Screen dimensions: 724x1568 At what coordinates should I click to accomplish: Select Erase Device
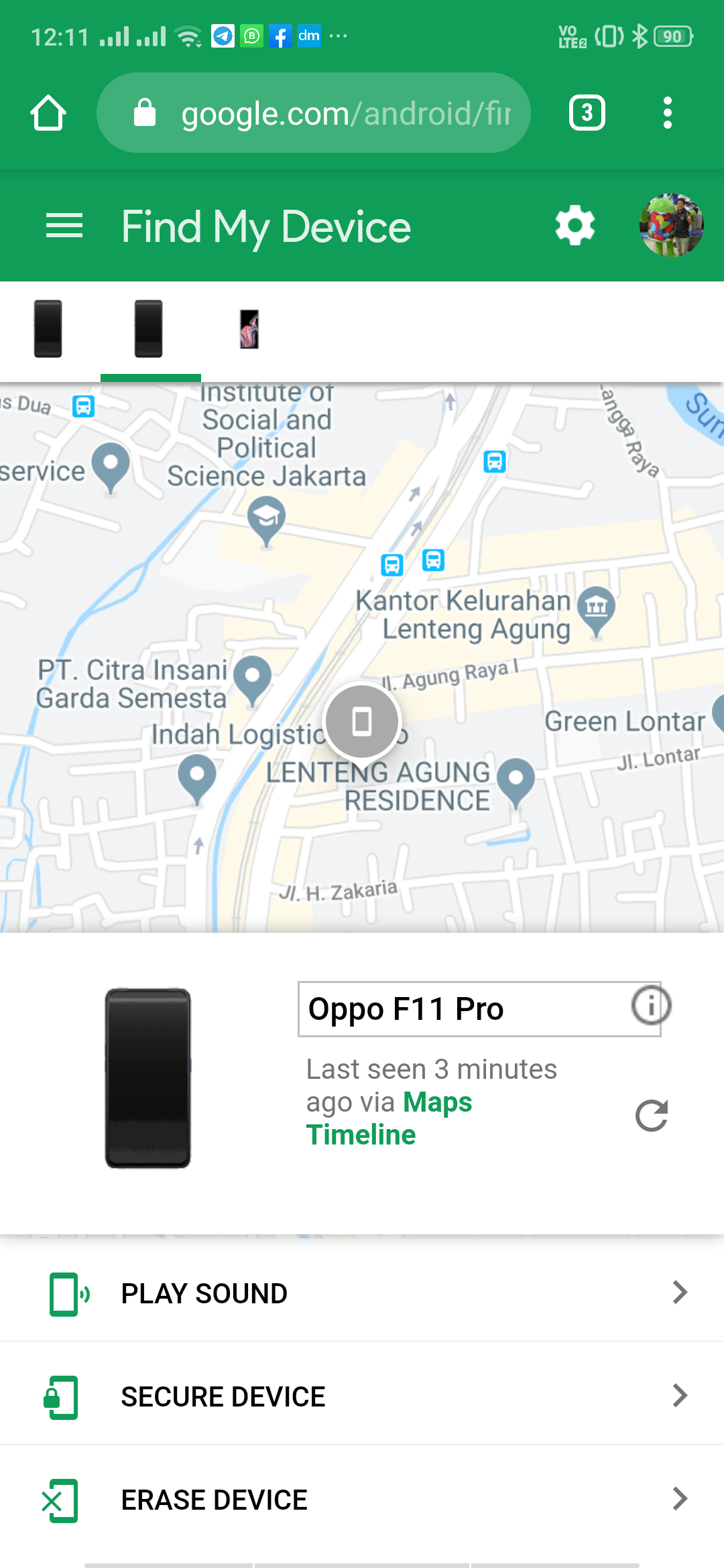coord(362,1500)
